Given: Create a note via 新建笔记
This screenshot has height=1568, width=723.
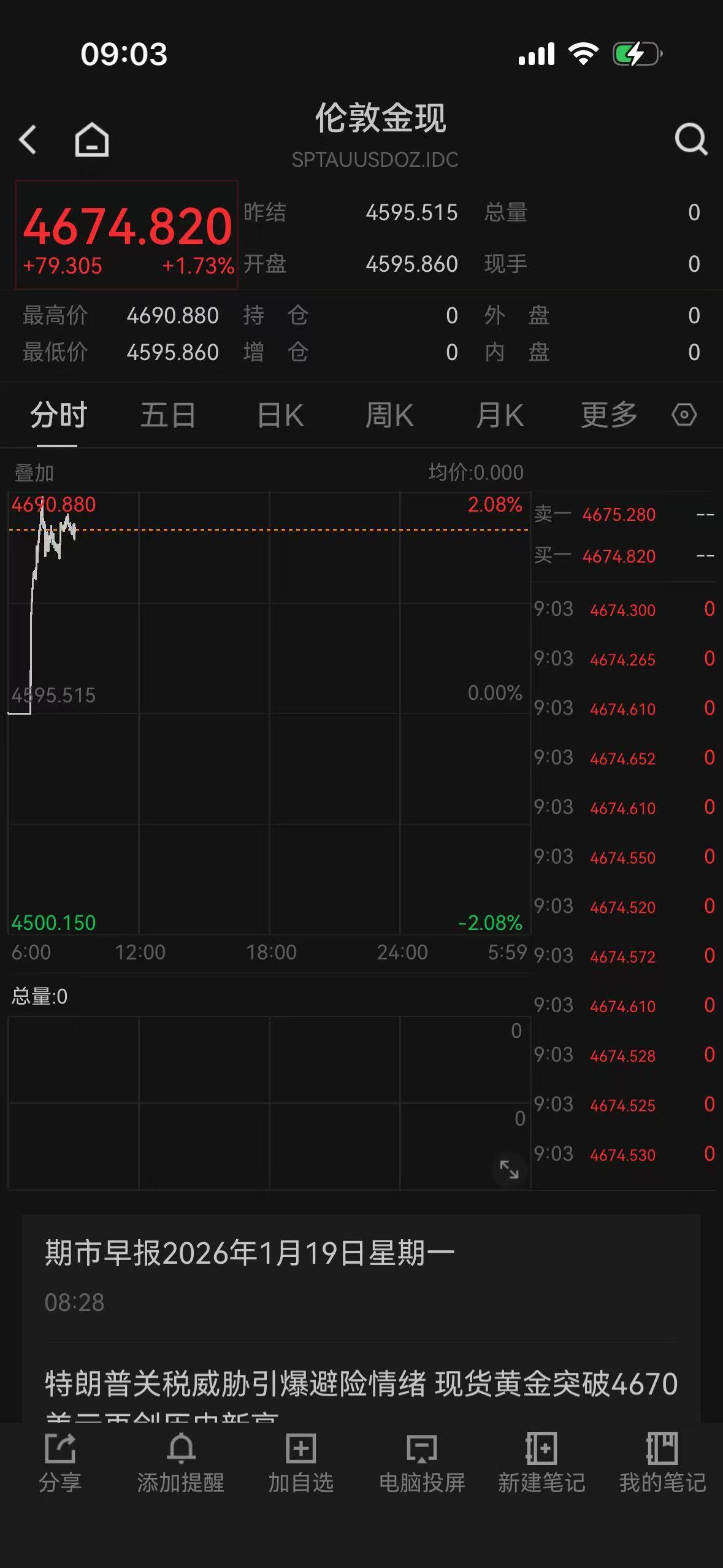Looking at the screenshot, I should point(541,1463).
